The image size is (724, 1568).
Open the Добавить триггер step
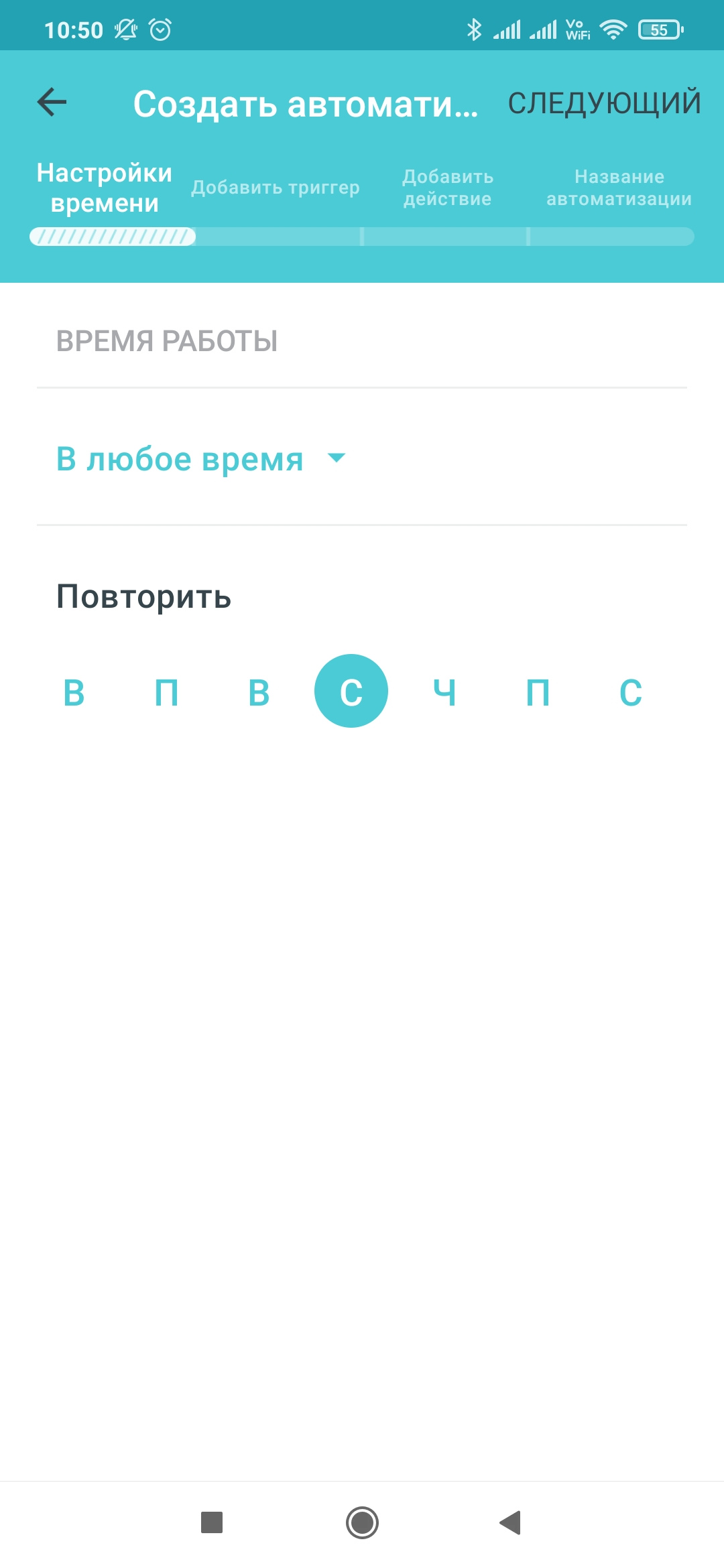tap(276, 188)
